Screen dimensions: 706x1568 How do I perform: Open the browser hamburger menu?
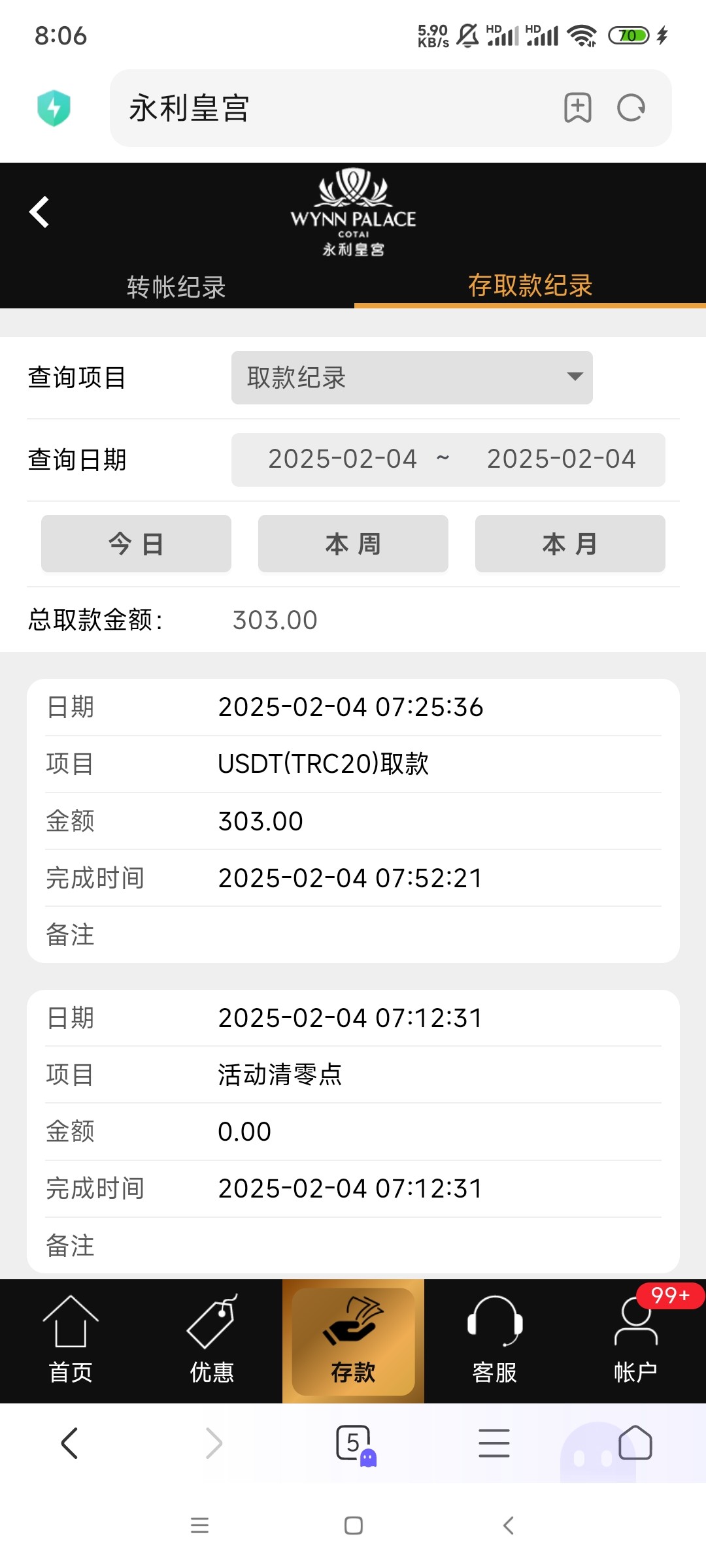(x=494, y=1443)
